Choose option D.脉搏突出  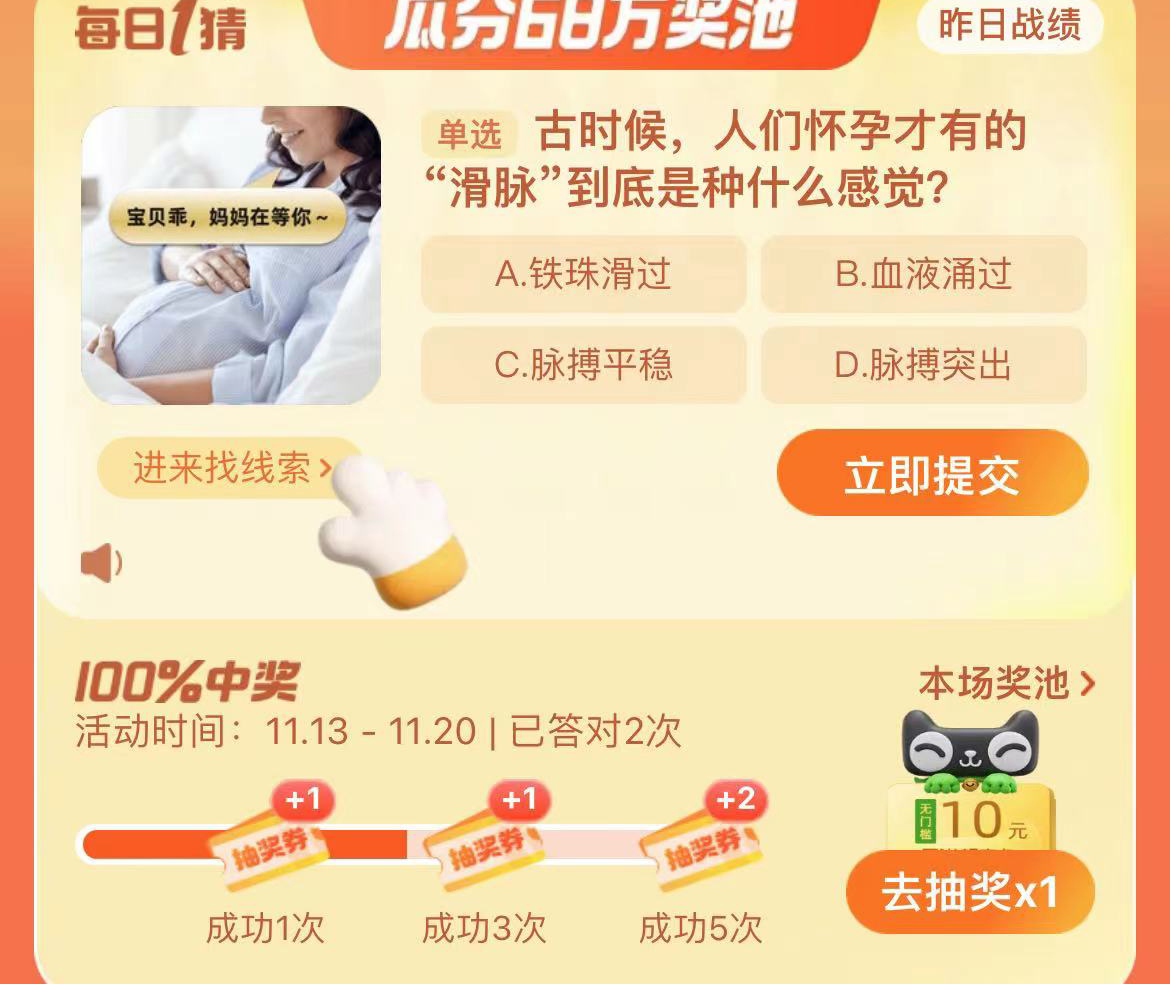pyautogui.click(x=923, y=365)
